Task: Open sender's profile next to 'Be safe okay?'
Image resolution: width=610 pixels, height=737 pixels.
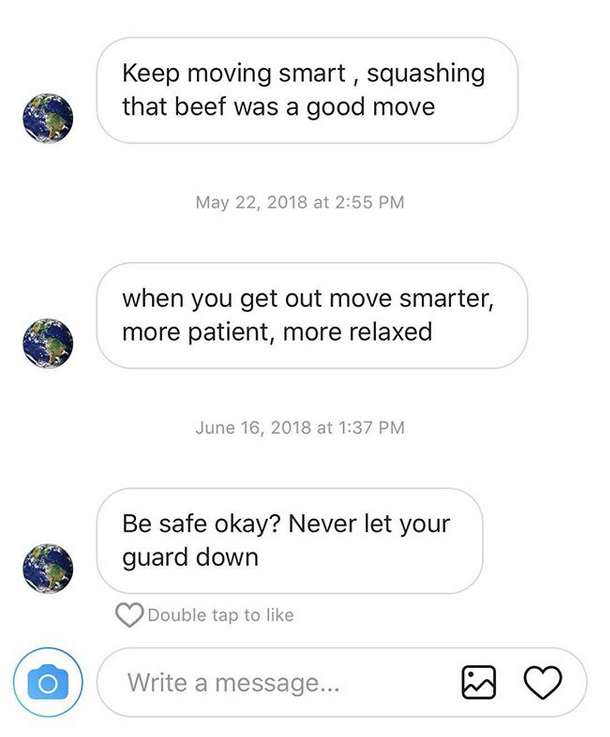Action: click(x=48, y=569)
